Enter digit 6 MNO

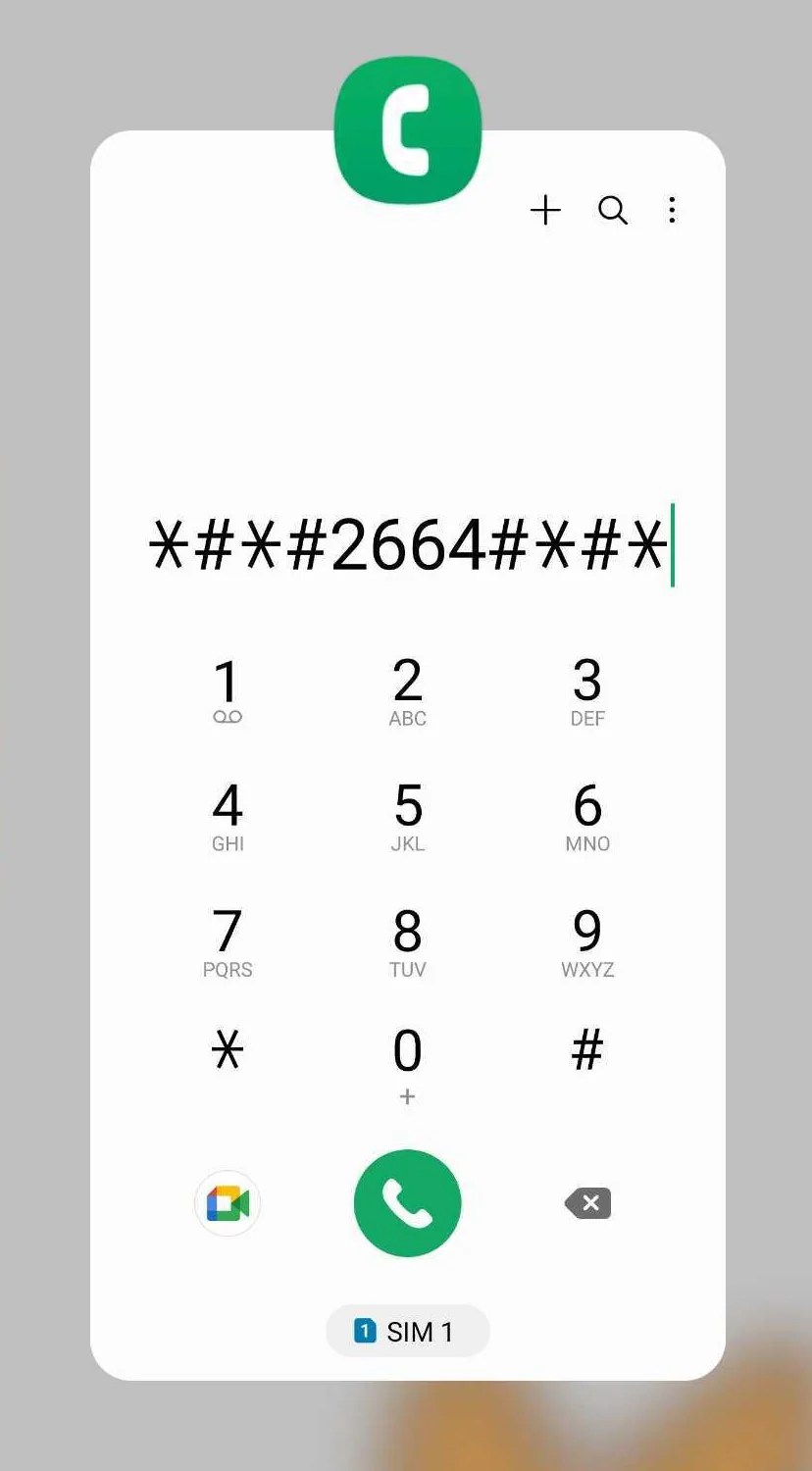point(587,818)
